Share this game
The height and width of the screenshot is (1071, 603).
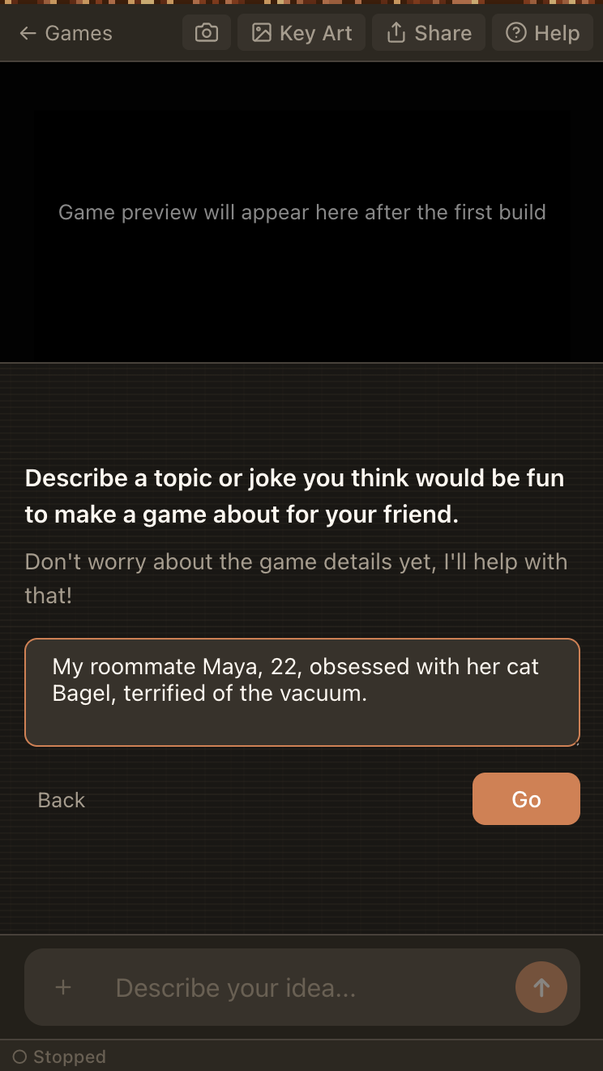pyautogui.click(x=429, y=33)
